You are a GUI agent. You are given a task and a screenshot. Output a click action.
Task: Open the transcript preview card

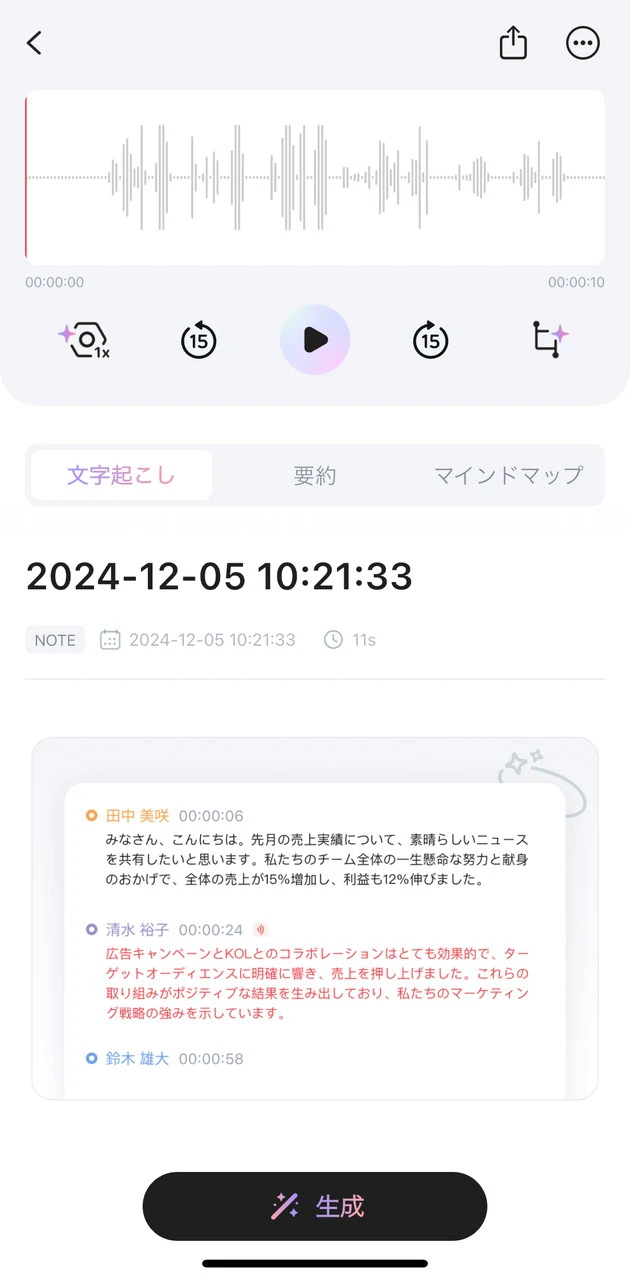click(315, 918)
